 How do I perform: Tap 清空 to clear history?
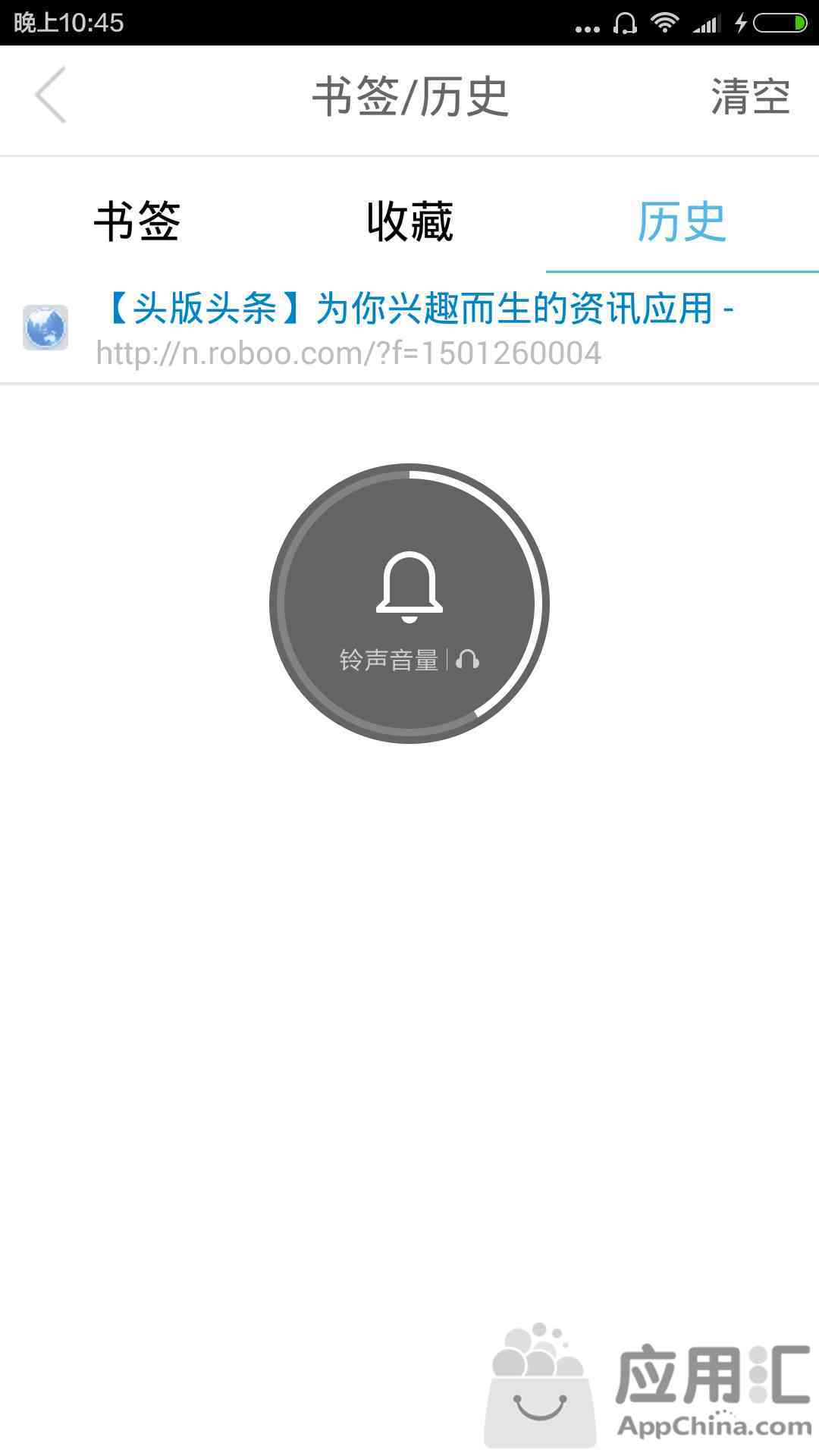751,96
